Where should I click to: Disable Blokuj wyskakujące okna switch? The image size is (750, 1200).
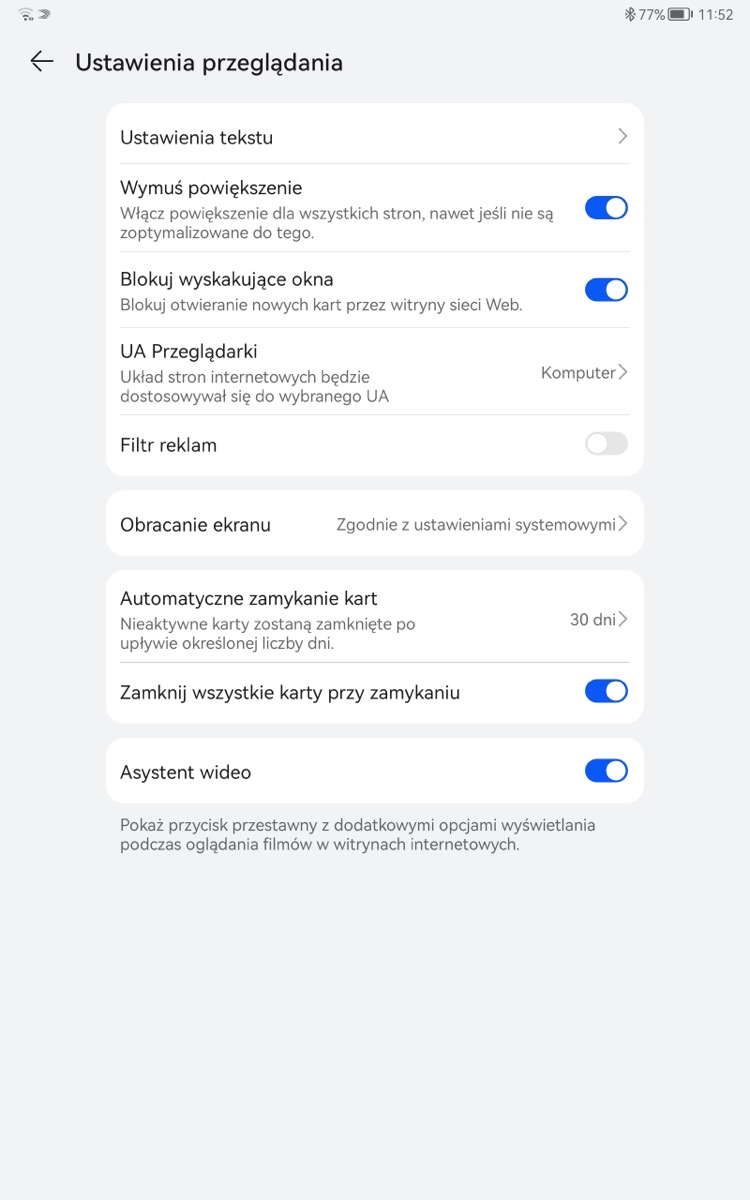tap(606, 290)
